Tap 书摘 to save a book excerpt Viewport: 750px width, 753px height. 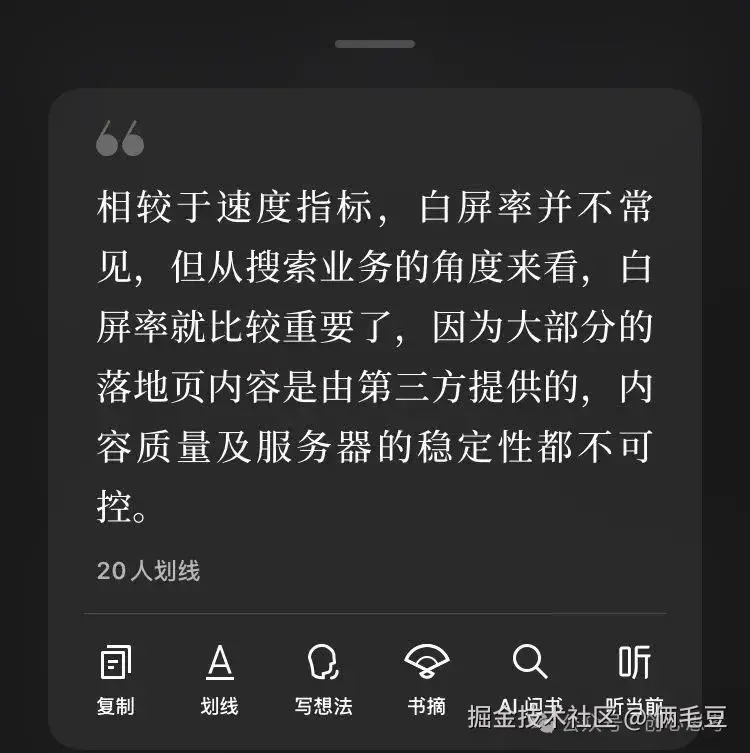coord(428,706)
